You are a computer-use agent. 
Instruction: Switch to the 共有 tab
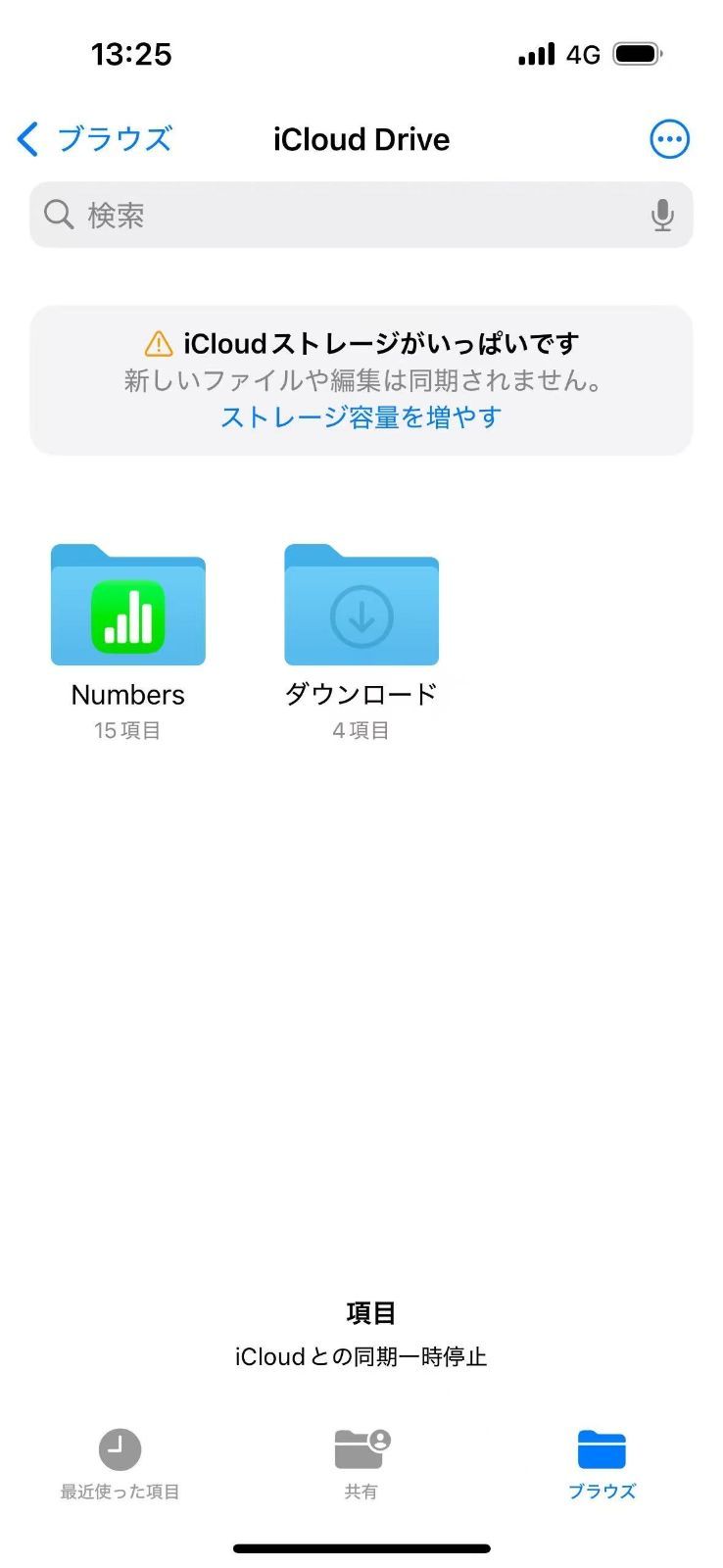(x=361, y=1464)
